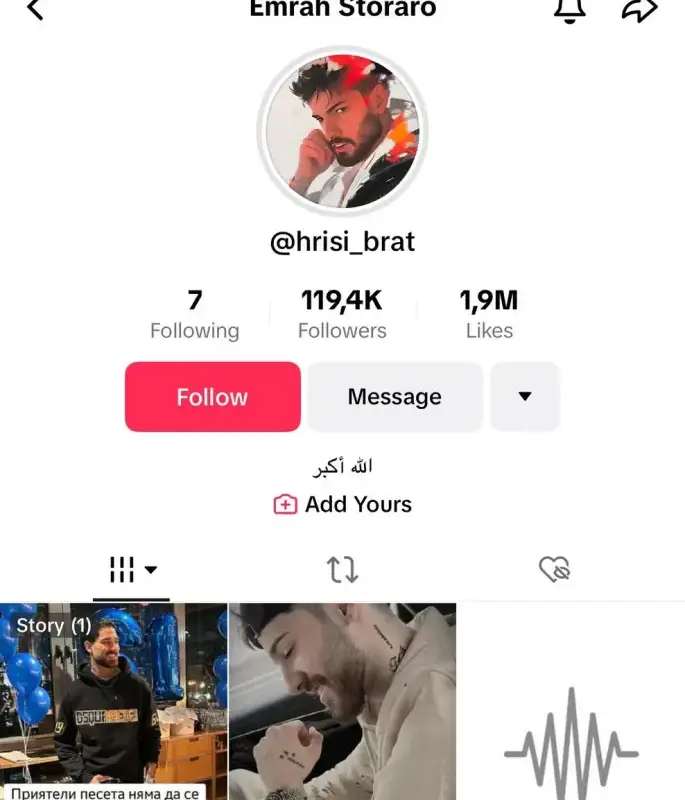Switch to the reposts tab

tap(342, 570)
